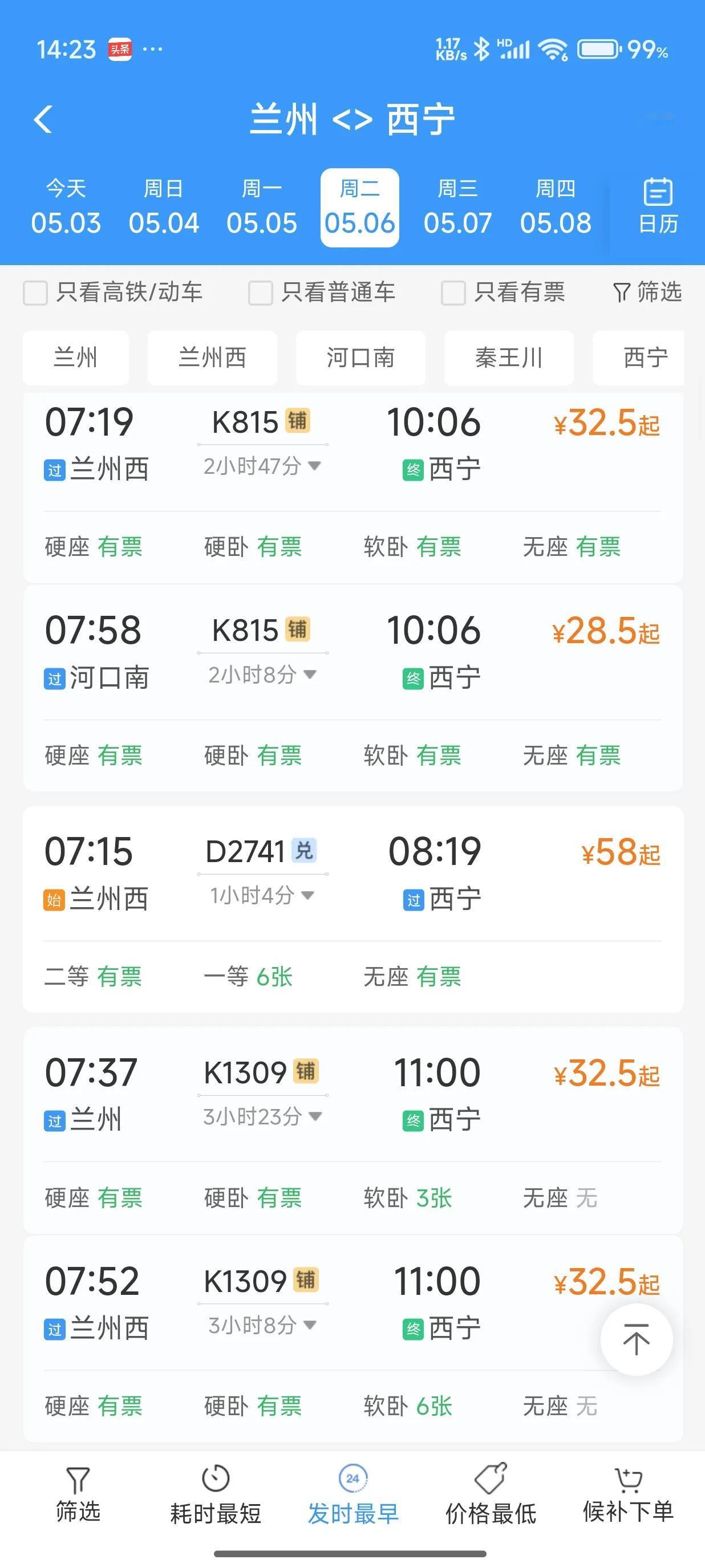
Task: Tap the 秦王川 station chip
Action: pos(509,358)
